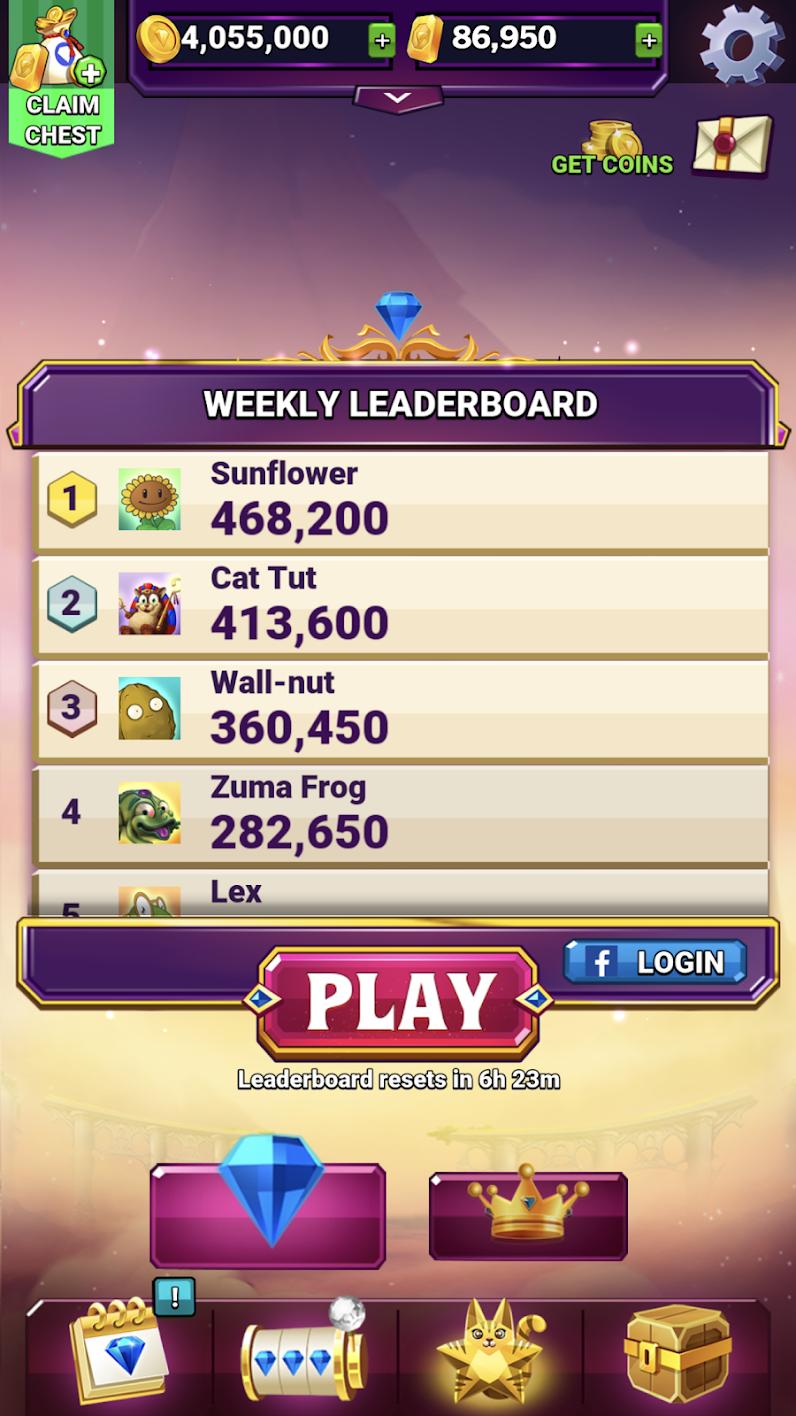The height and width of the screenshot is (1416, 796).
Task: Select the gold crown button
Action: (x=528, y=1213)
